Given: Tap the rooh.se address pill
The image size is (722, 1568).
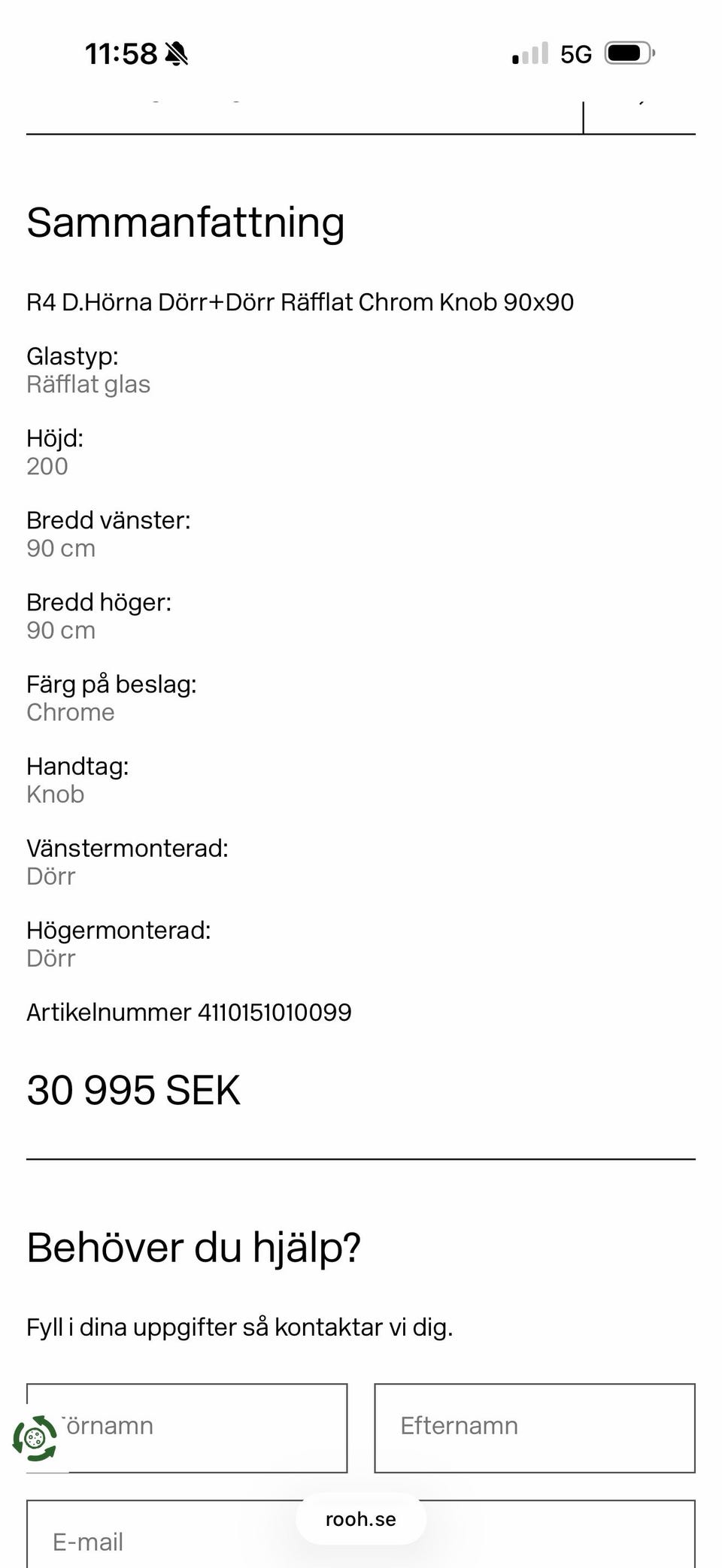Looking at the screenshot, I should point(361,1519).
